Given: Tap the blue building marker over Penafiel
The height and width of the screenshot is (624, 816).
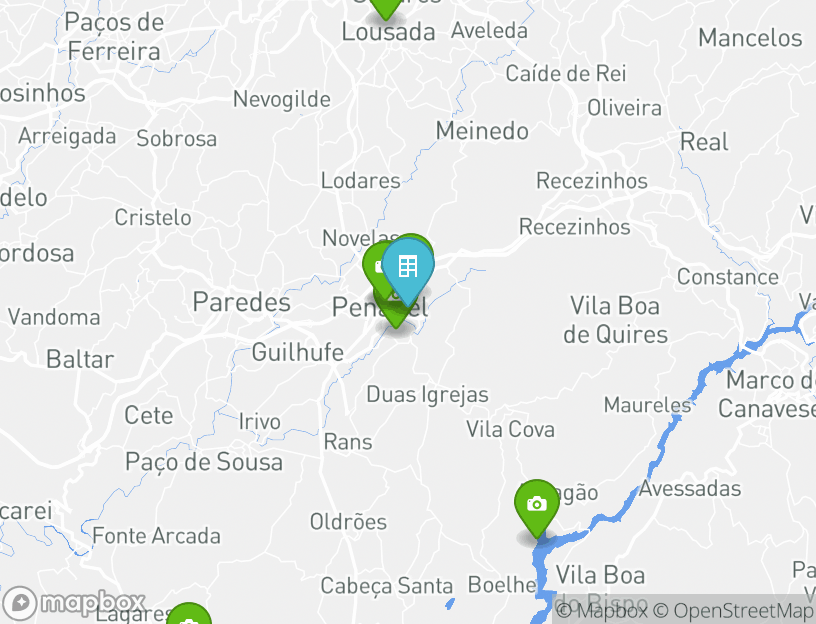Looking at the screenshot, I should (408, 267).
